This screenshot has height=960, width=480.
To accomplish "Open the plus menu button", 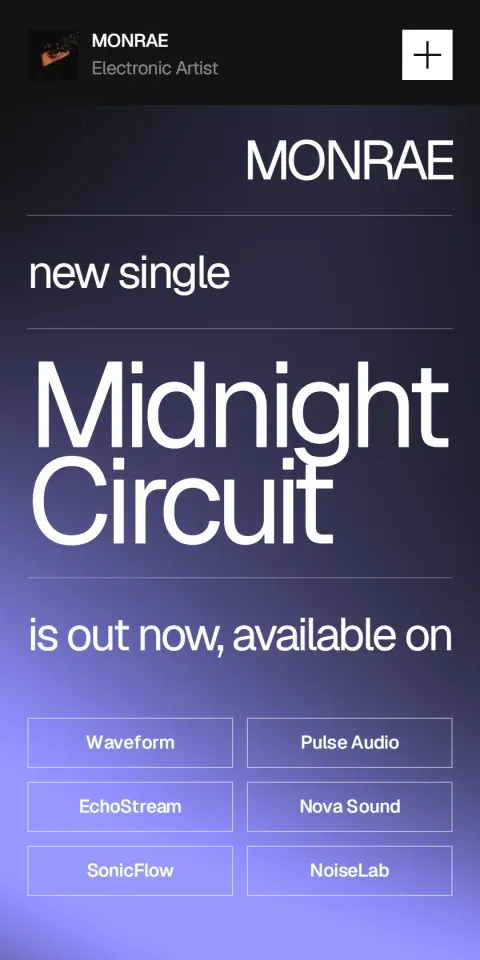I will (x=427, y=54).
